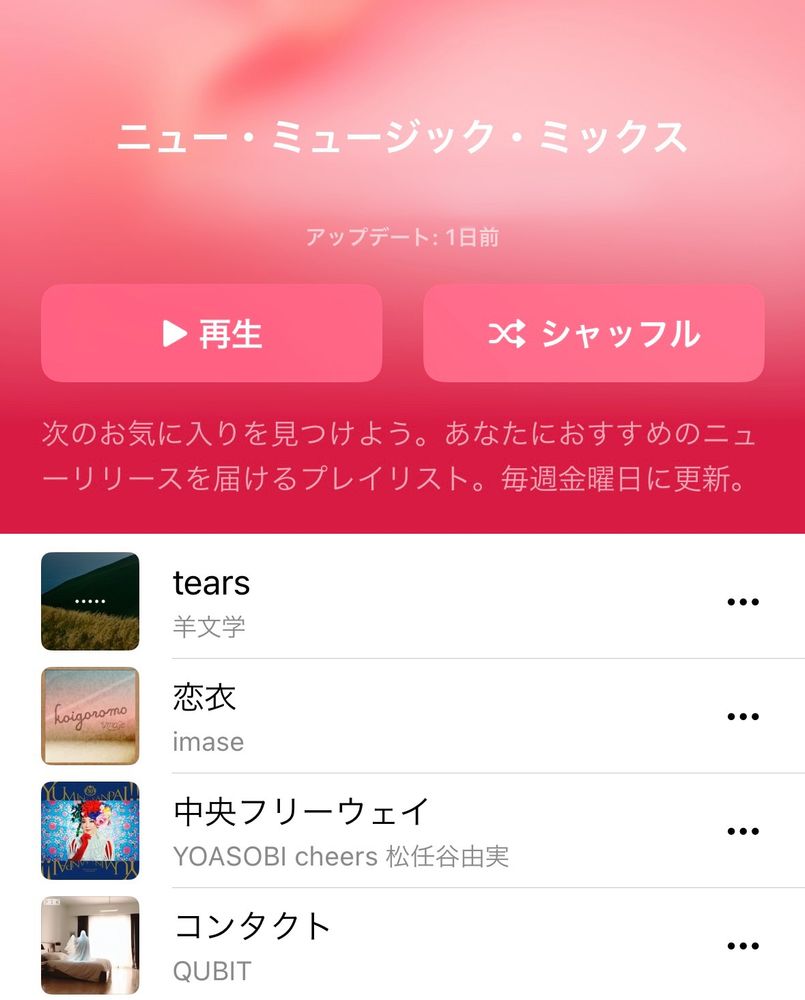Click the アップデート: 1日前 text
The height and width of the screenshot is (1000, 805).
point(402,236)
